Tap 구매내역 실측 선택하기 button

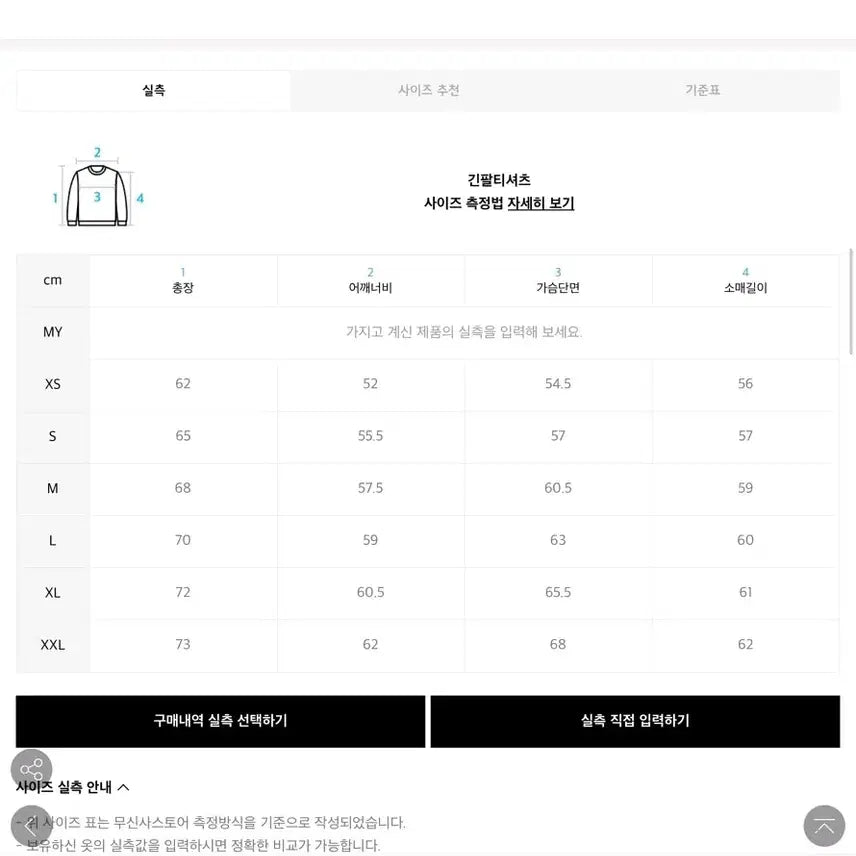pyautogui.click(x=220, y=721)
